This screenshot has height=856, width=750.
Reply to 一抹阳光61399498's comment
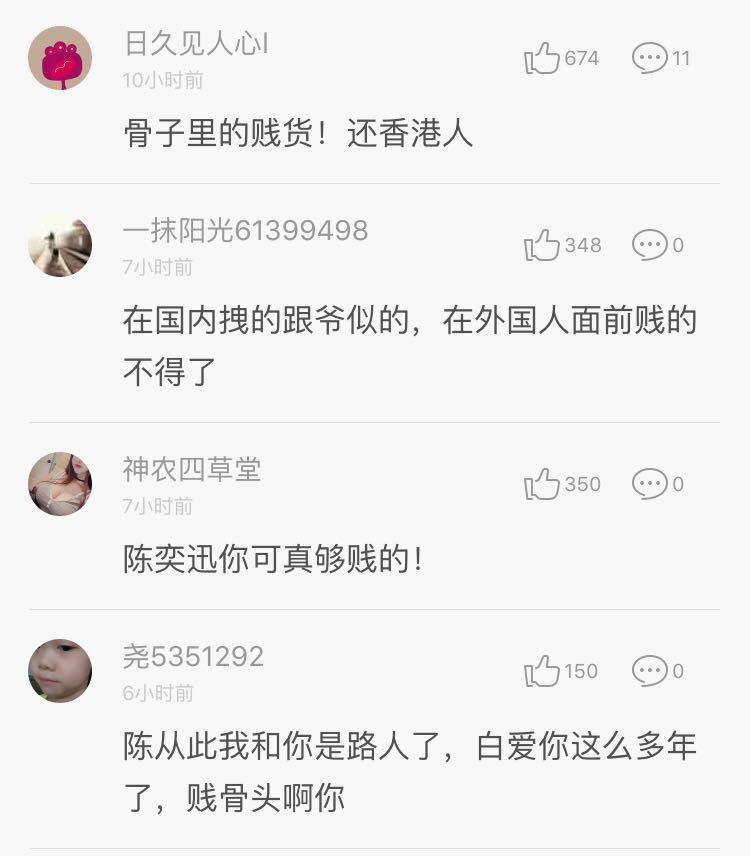click(650, 245)
